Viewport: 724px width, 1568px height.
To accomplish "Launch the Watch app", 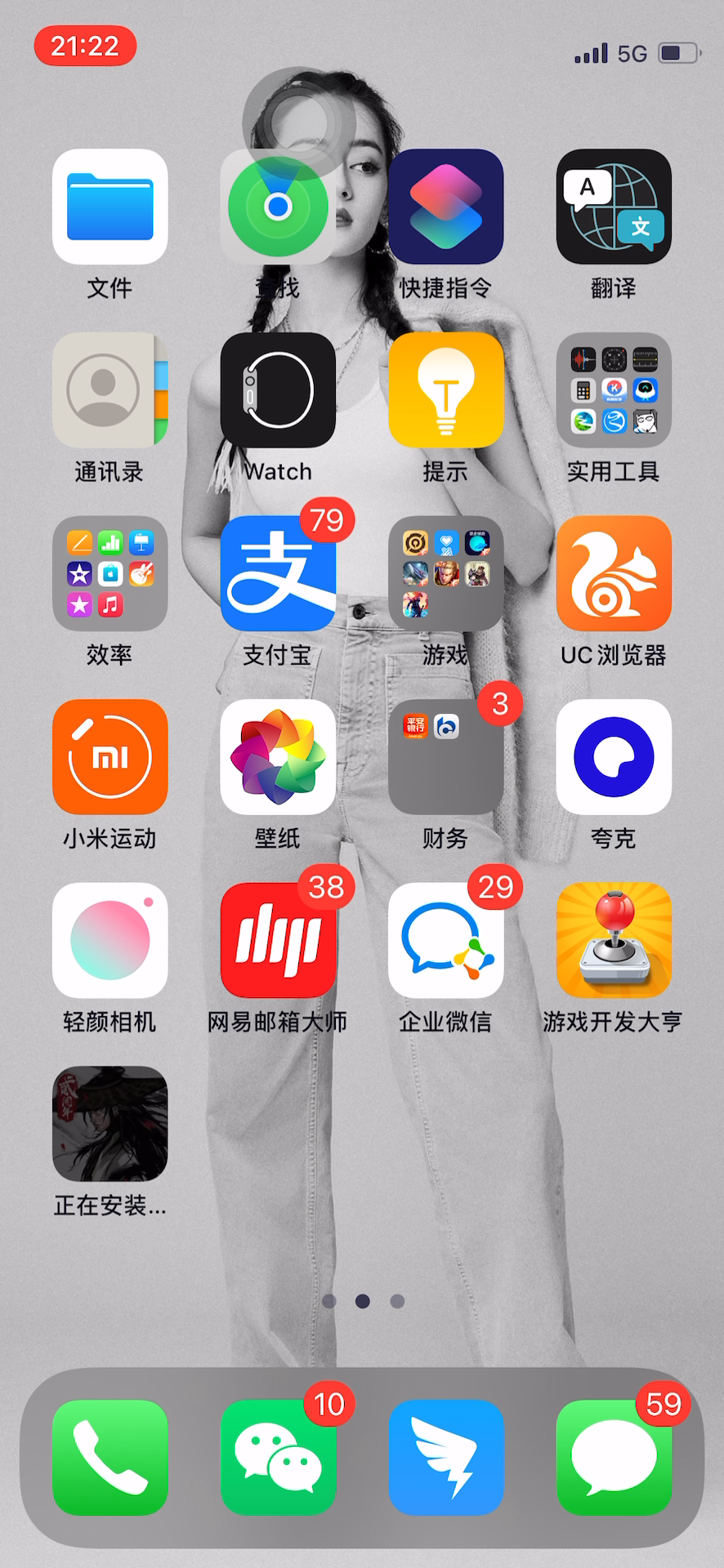I will 278,390.
